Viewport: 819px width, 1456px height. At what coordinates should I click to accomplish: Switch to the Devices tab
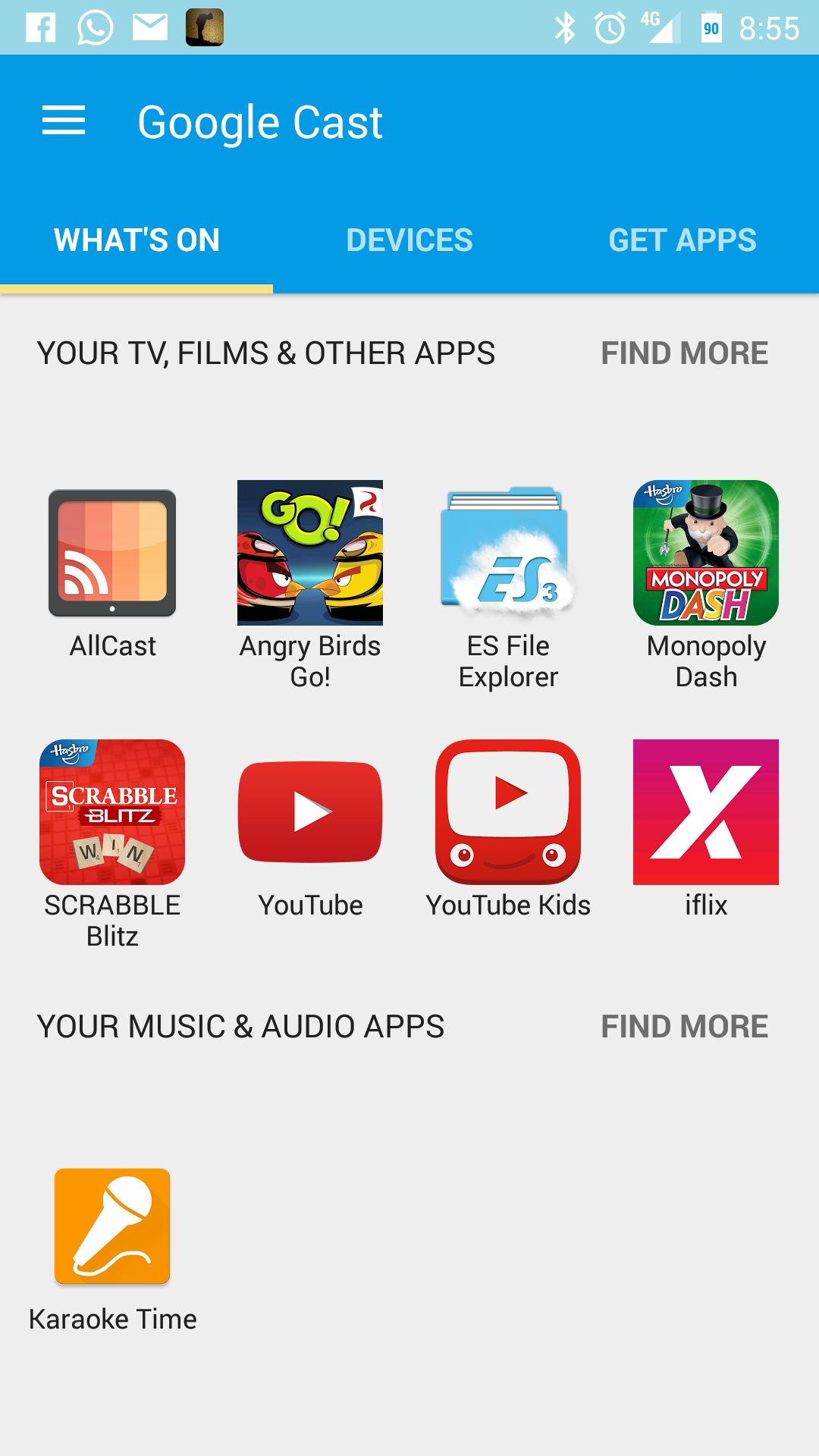409,240
